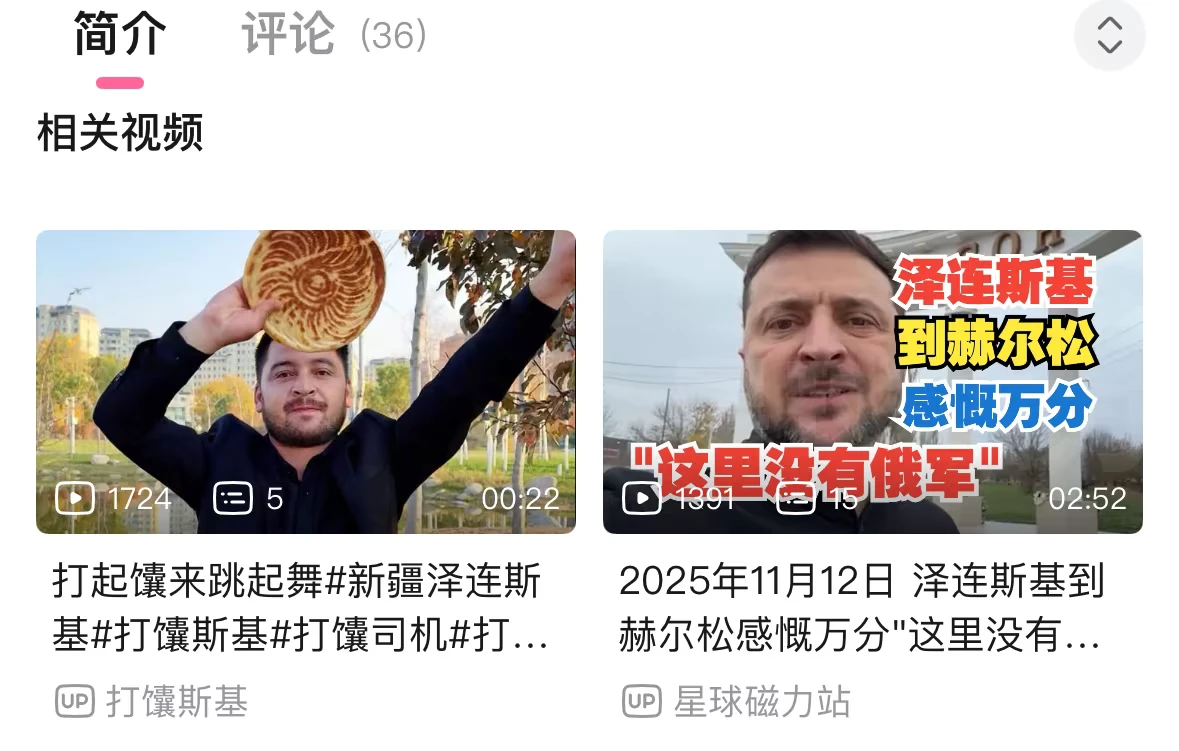Image resolution: width=1179 pixels, height=751 pixels.
Task: Play the 泽连斯基到赫尔松 video
Action: (x=872, y=381)
